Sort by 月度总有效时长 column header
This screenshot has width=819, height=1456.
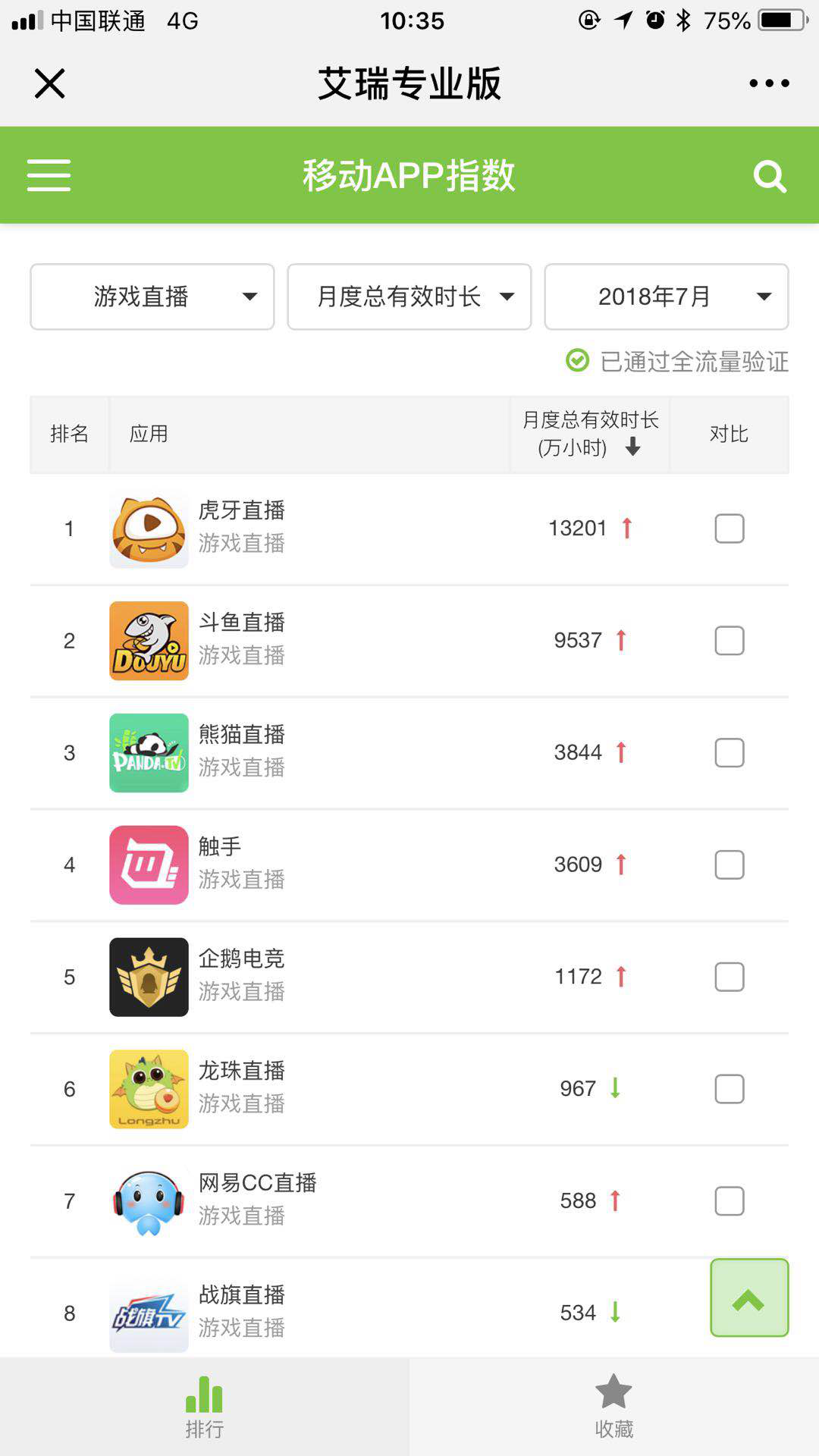(x=590, y=434)
